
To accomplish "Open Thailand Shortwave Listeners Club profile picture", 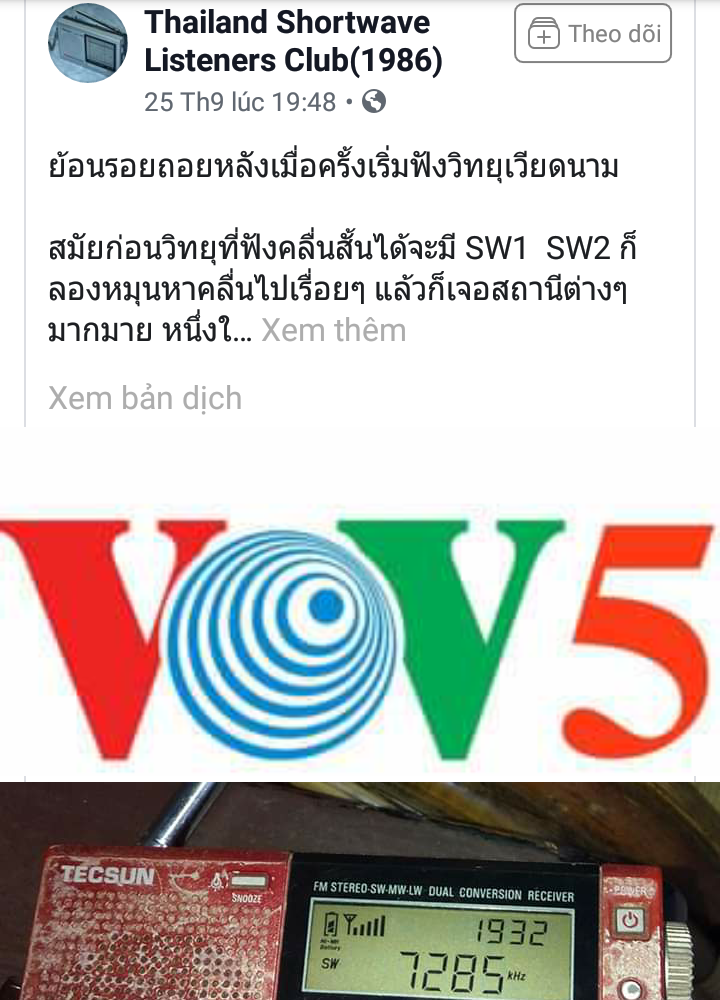I will tap(88, 42).
